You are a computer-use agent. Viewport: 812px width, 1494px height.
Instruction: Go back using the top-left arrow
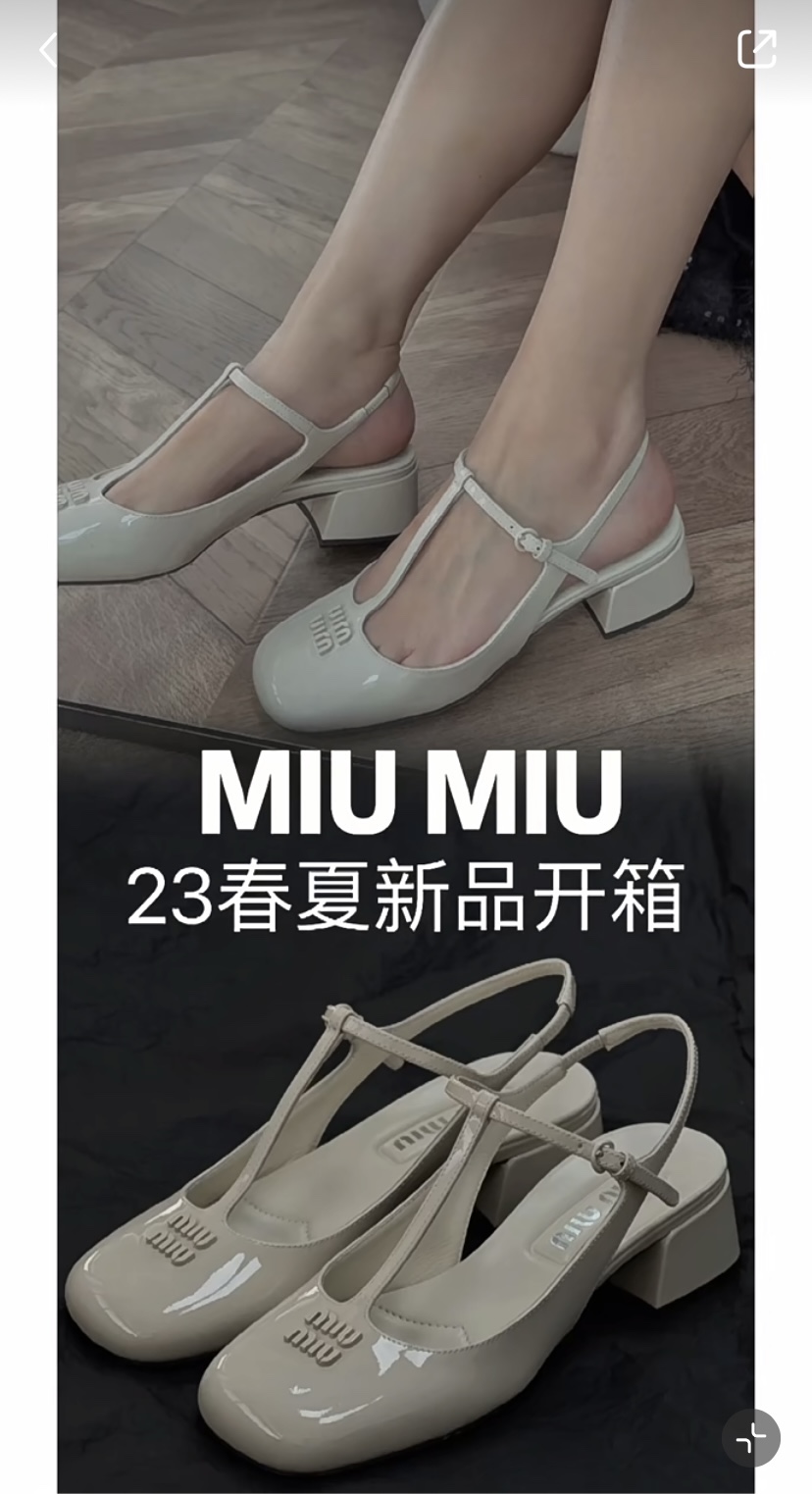point(47,50)
